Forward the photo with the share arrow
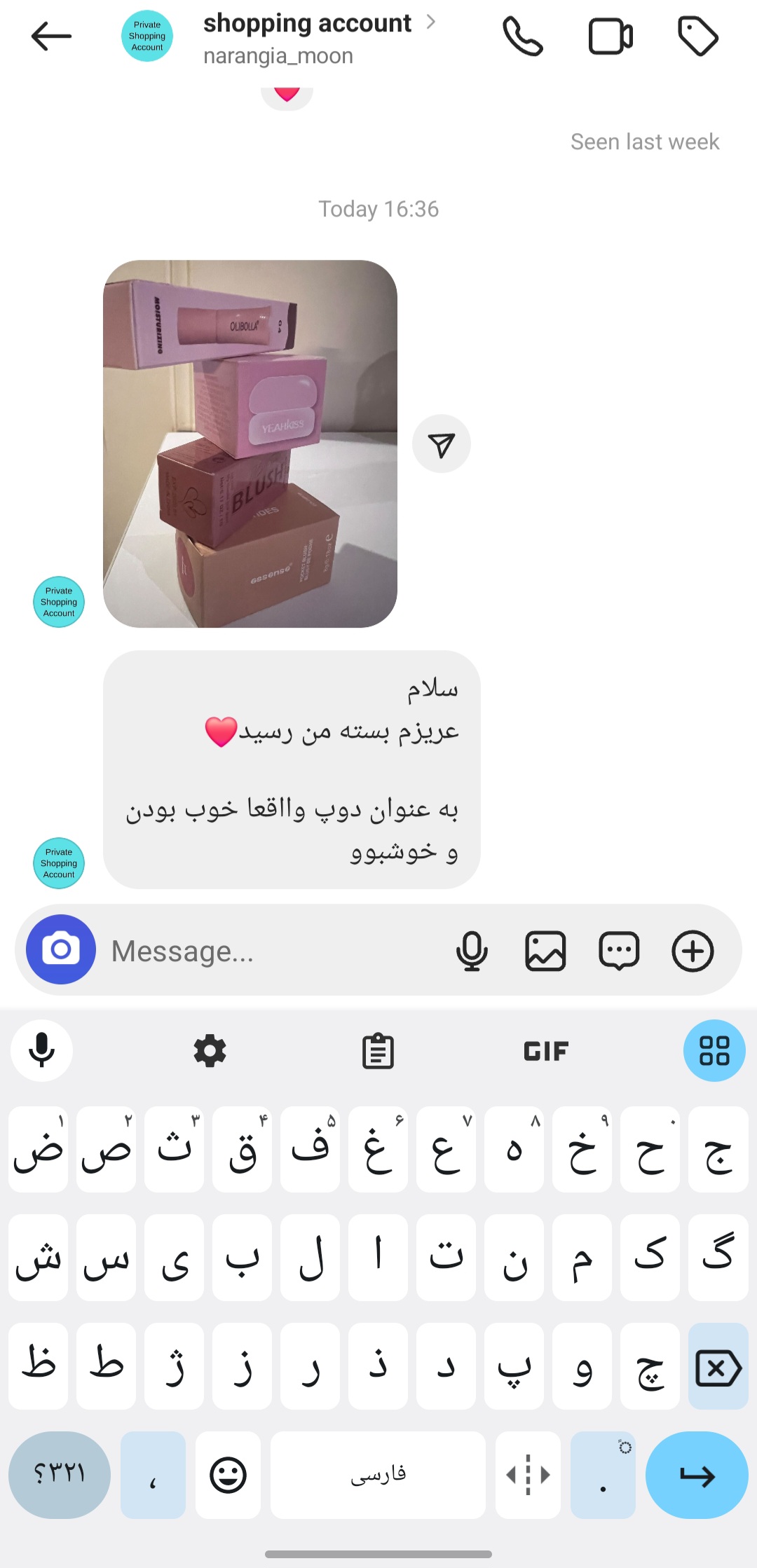This screenshot has height=1568, width=757. coord(442,444)
